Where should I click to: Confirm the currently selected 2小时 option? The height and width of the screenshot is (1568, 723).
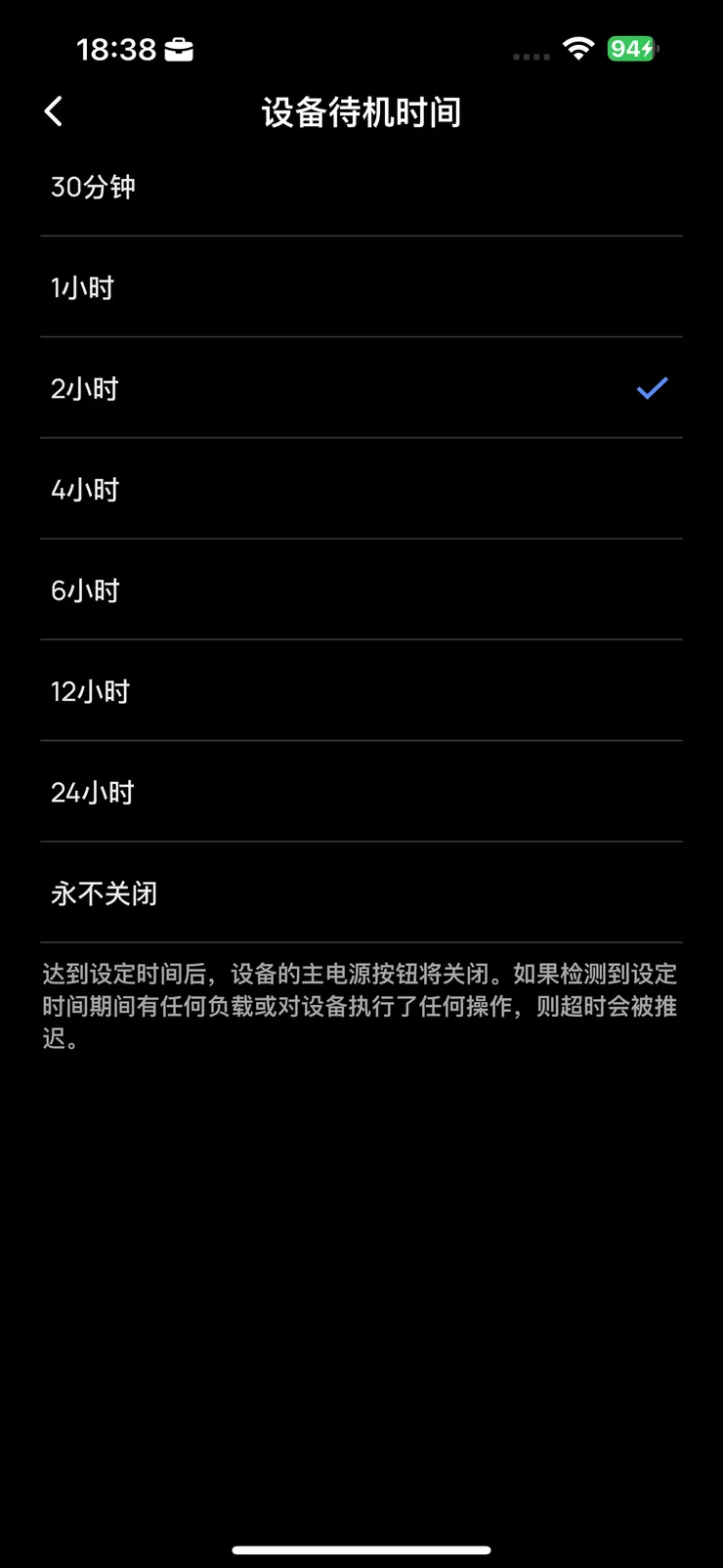pyautogui.click(x=84, y=388)
